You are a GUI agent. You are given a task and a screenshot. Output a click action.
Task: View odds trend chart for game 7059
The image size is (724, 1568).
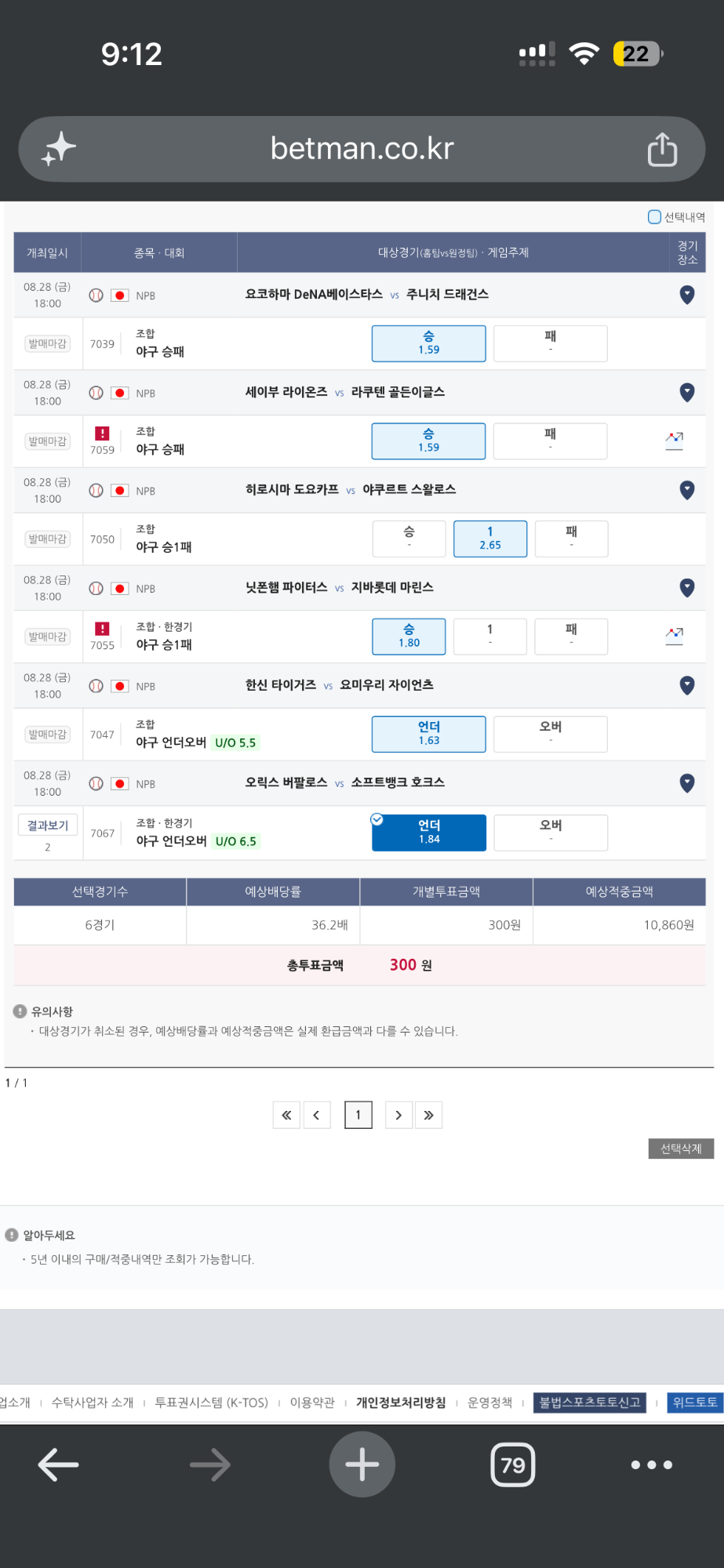[675, 441]
